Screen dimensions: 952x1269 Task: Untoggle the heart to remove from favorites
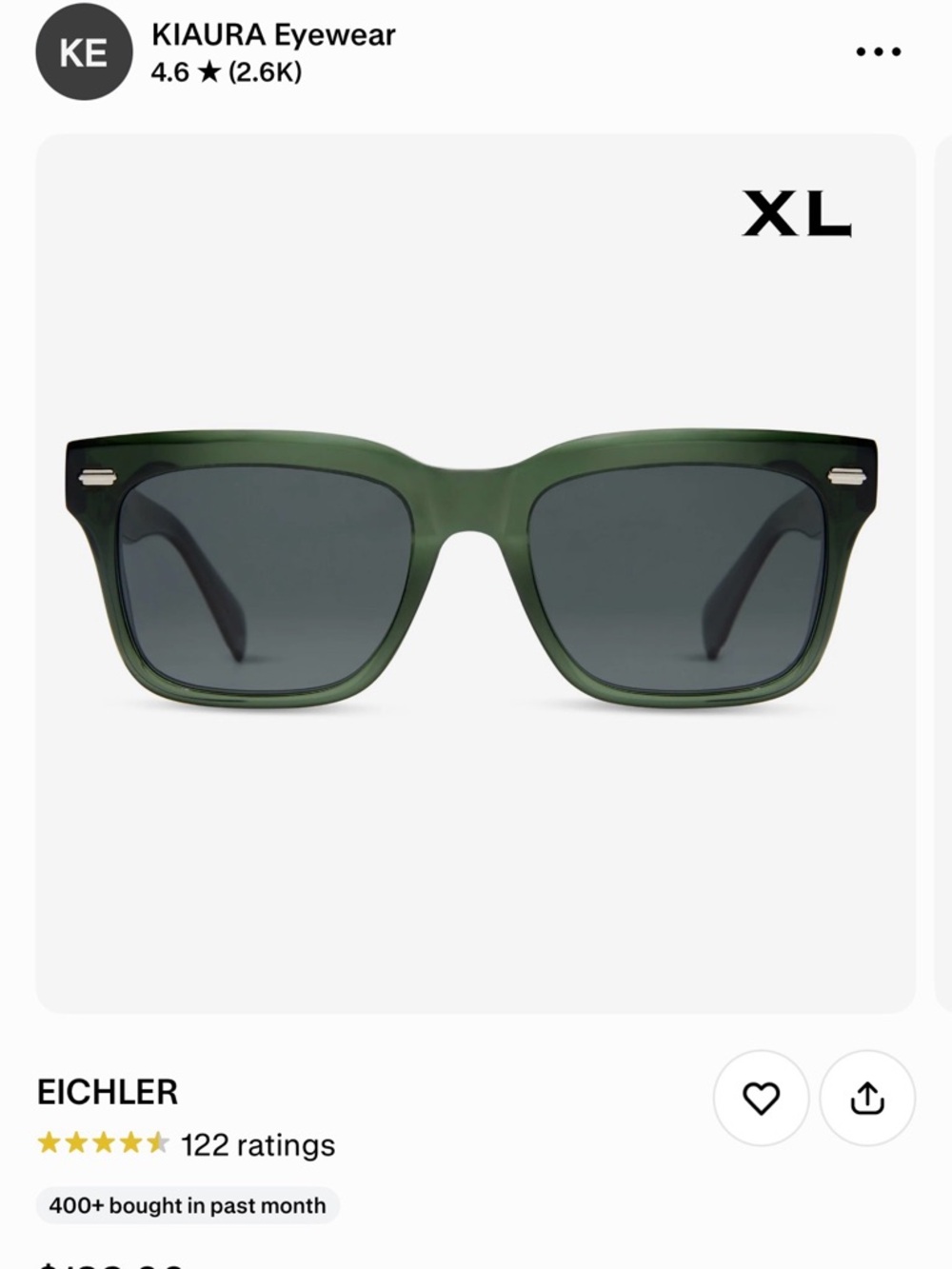(x=762, y=1099)
